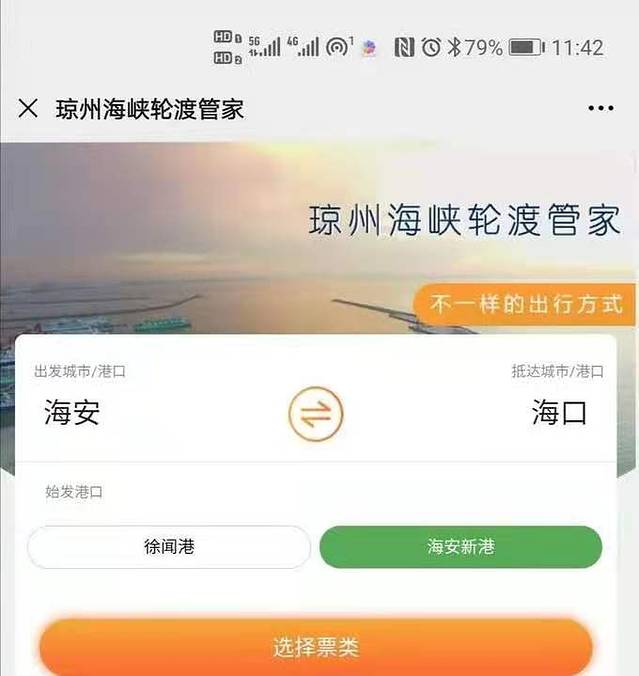Select 徐闻港 as departure port

[169, 547]
